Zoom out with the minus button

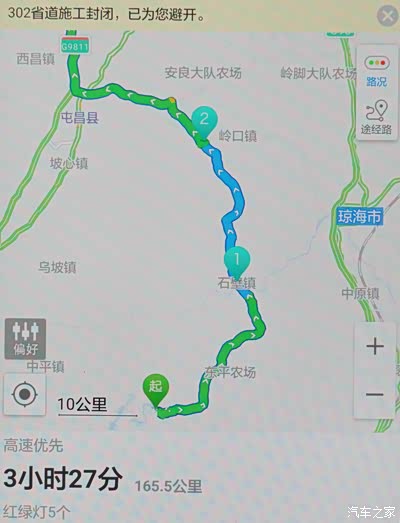coord(375,395)
